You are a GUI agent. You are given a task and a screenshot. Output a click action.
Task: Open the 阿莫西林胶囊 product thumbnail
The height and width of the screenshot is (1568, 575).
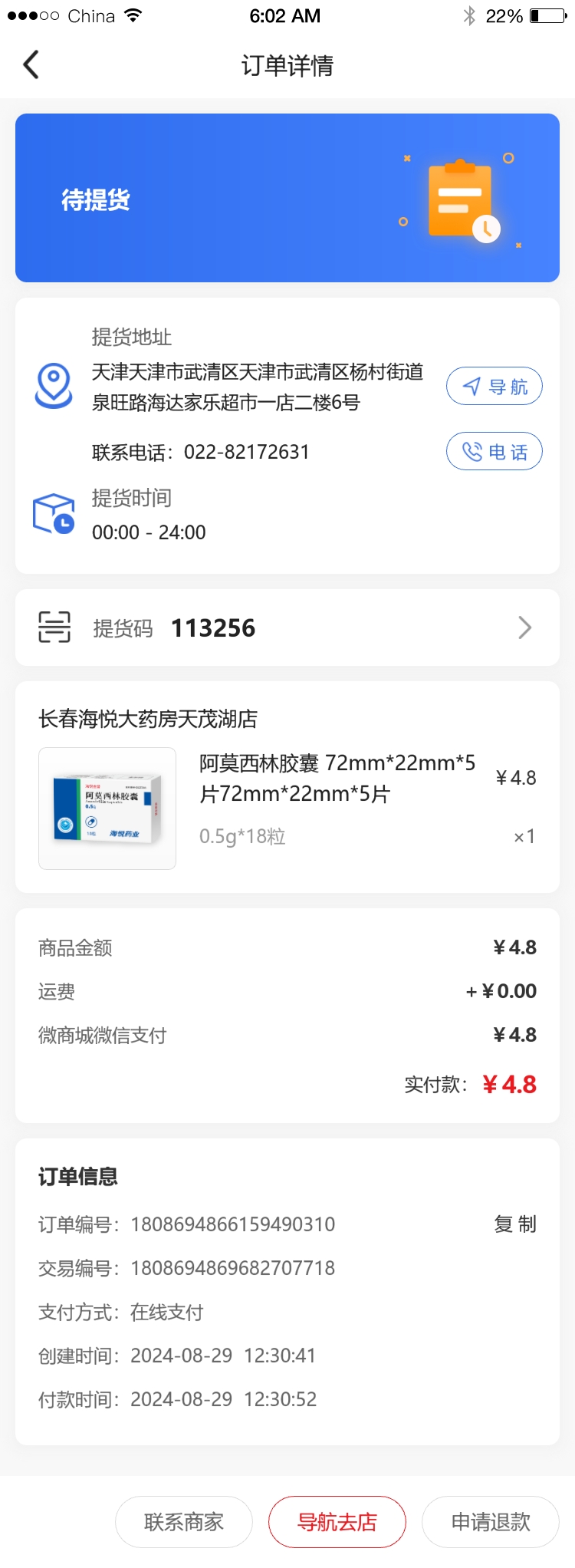107,808
